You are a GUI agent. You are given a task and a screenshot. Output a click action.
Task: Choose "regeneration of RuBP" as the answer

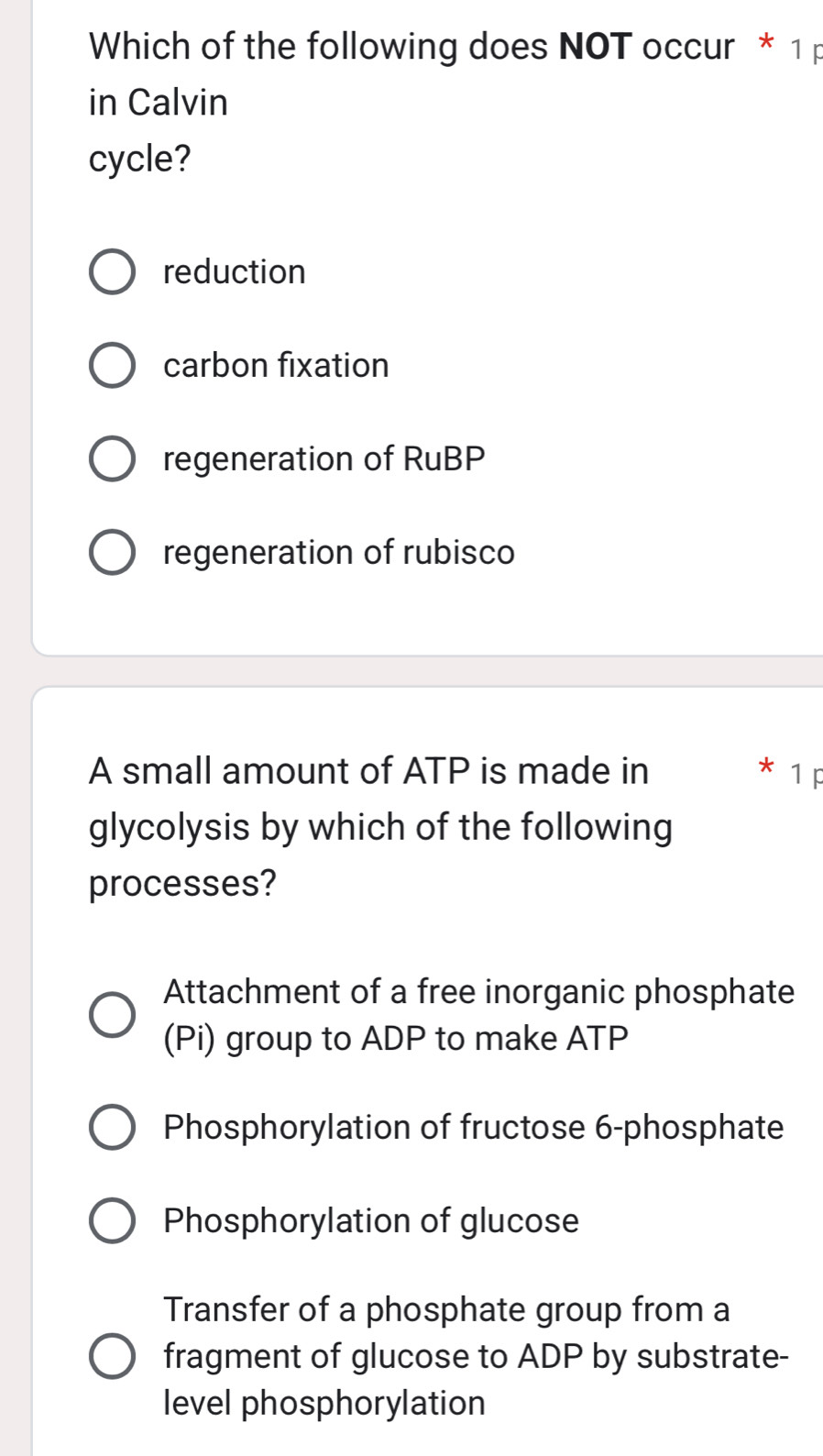[x=111, y=458]
